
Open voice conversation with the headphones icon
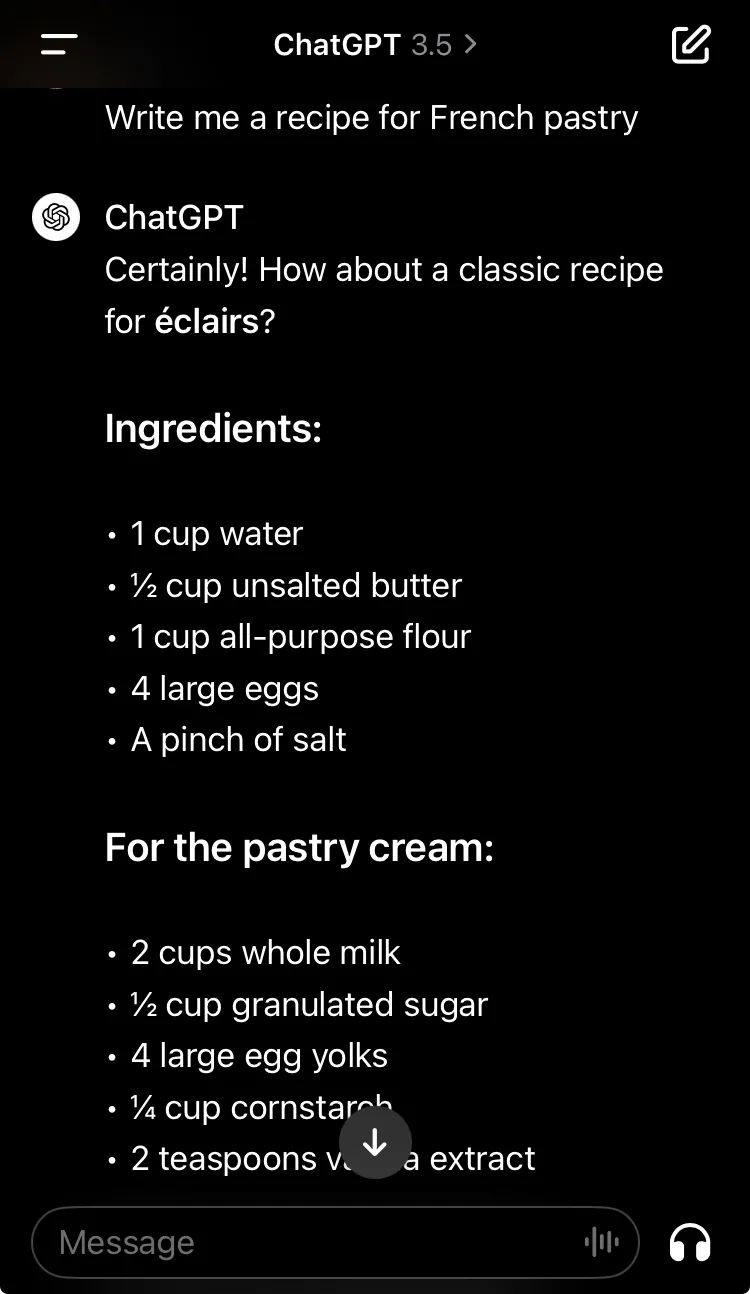point(690,1242)
